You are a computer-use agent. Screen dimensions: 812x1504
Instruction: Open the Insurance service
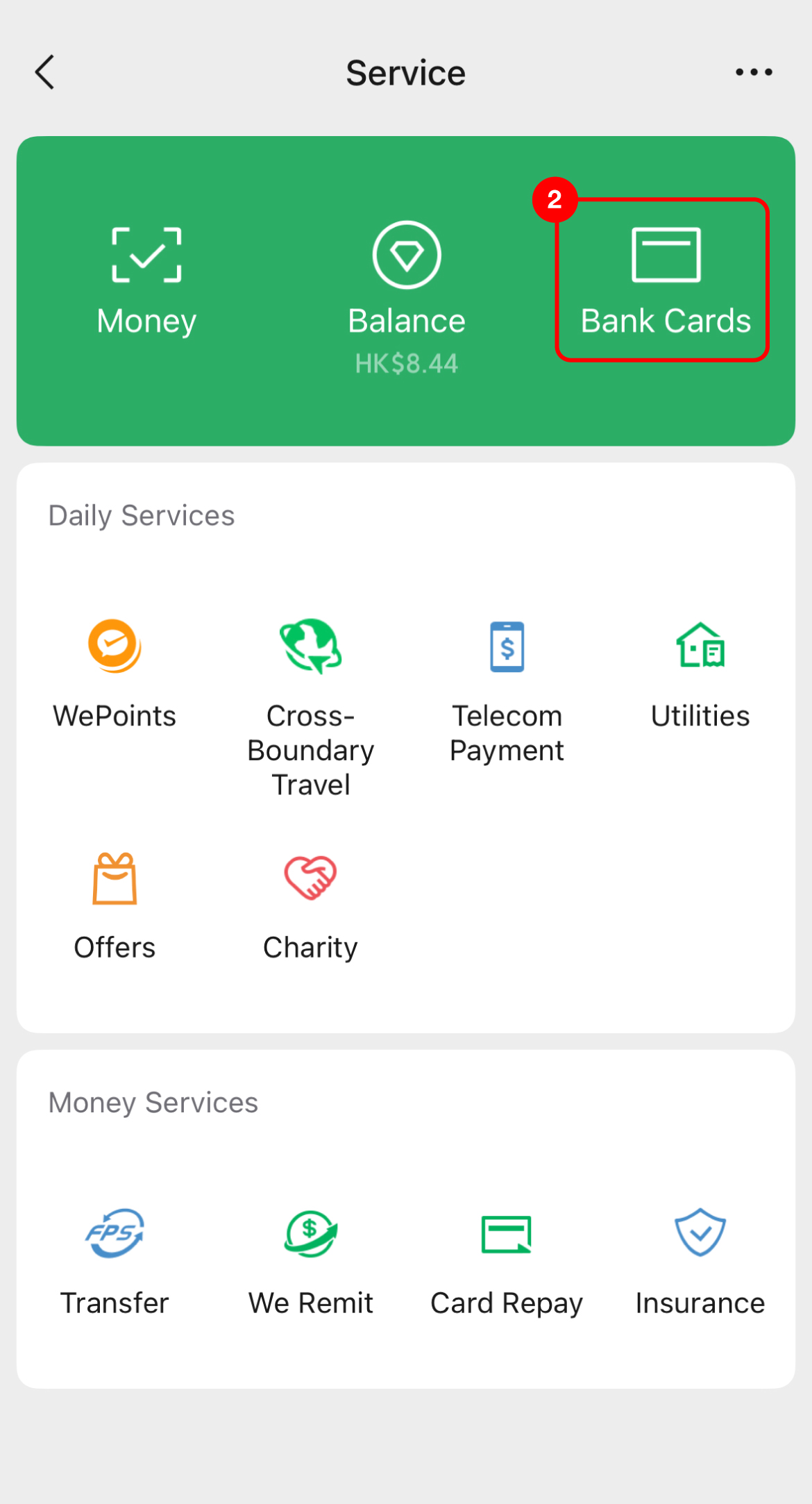700,1260
